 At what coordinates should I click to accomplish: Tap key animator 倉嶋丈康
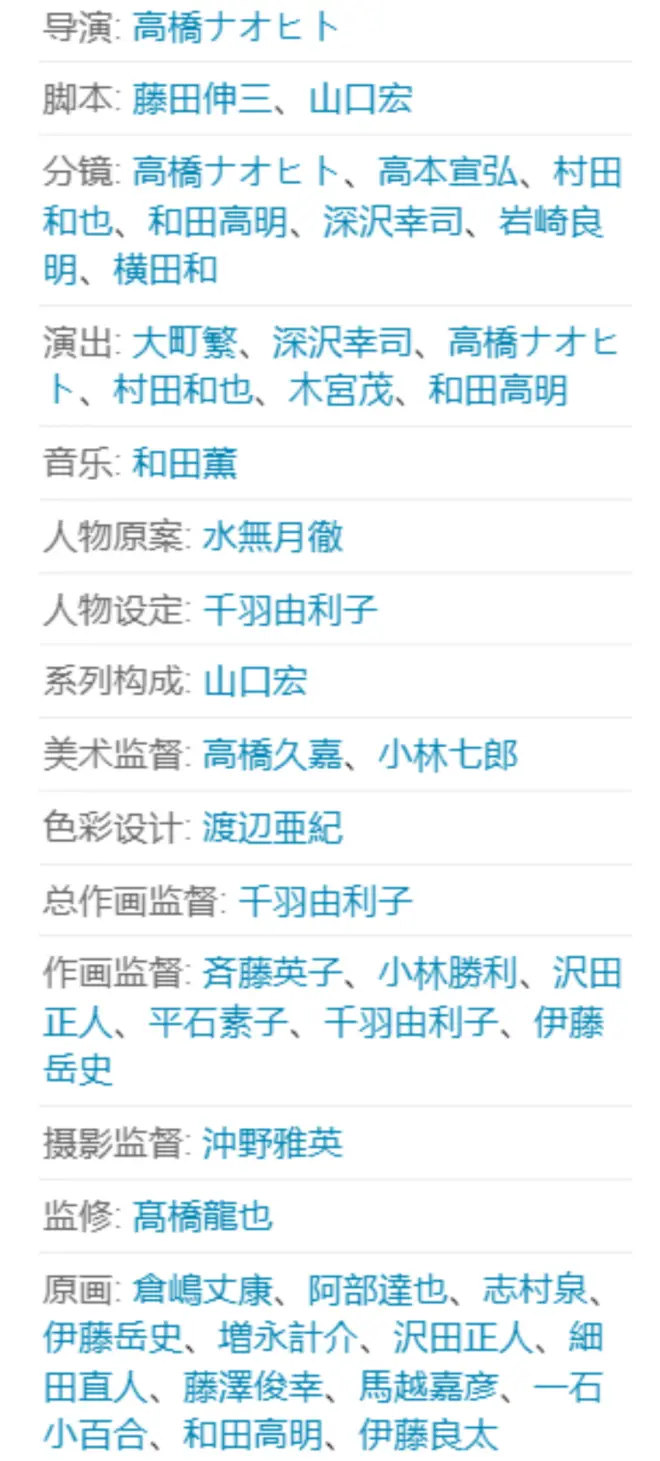click(x=202, y=1290)
